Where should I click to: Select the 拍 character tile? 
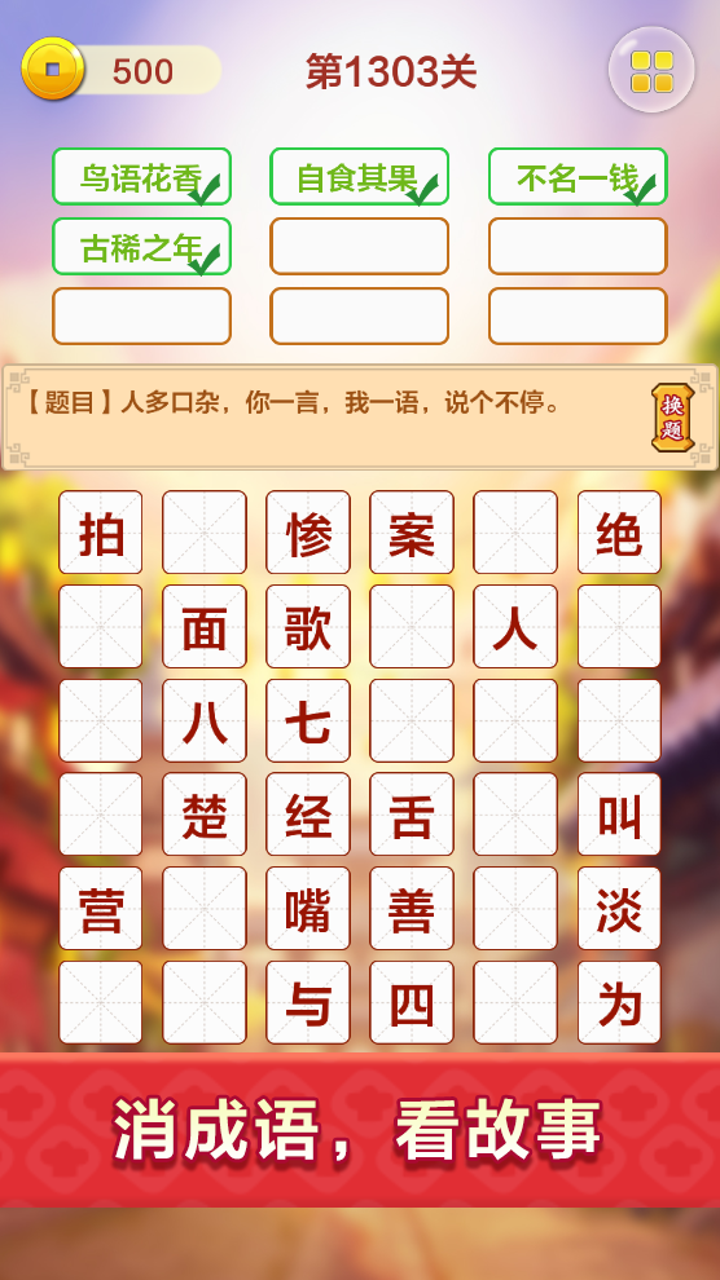(100, 535)
